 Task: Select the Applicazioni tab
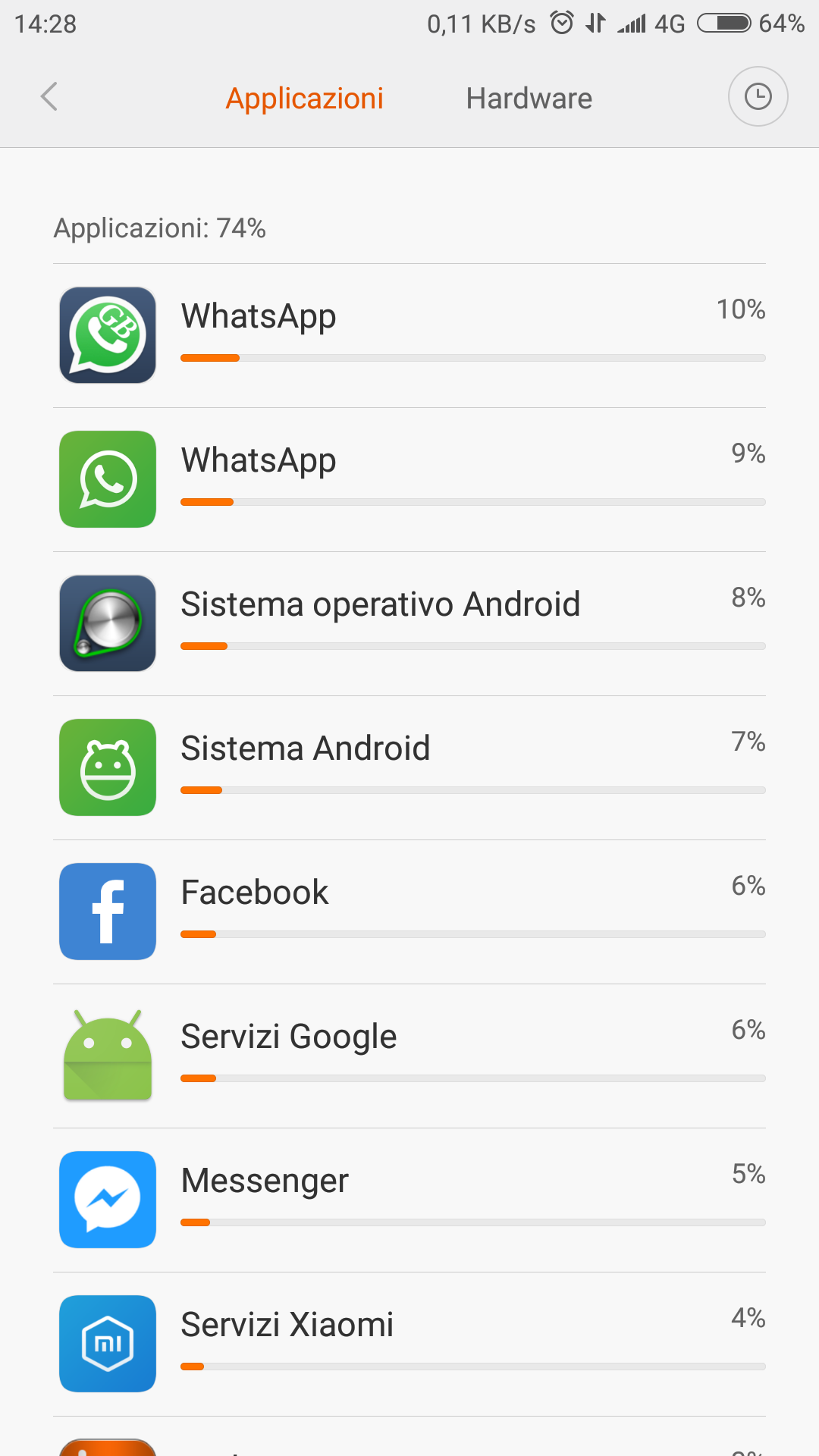(x=305, y=99)
